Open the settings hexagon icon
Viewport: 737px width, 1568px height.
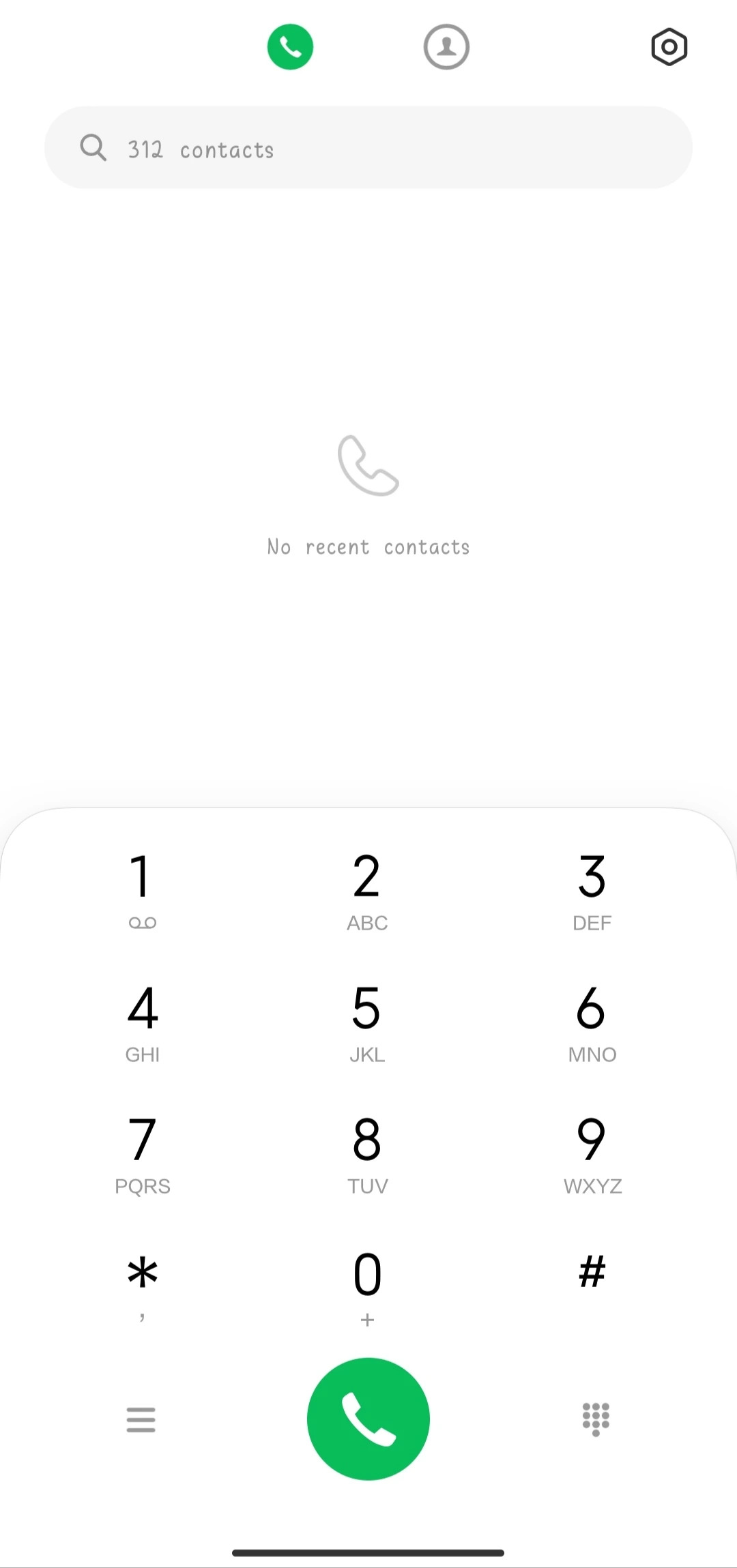(669, 48)
